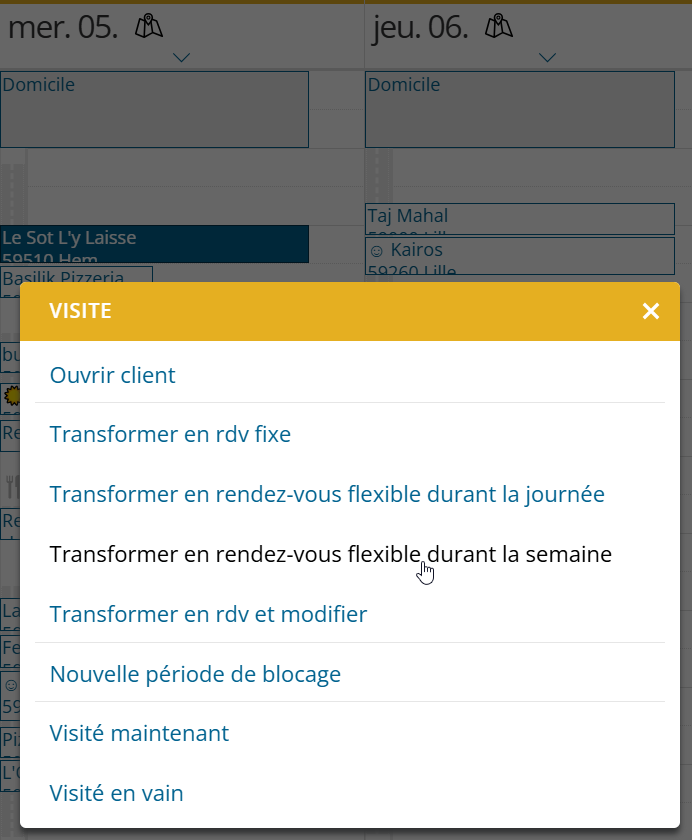Mark as Visité en vain

coord(116,793)
